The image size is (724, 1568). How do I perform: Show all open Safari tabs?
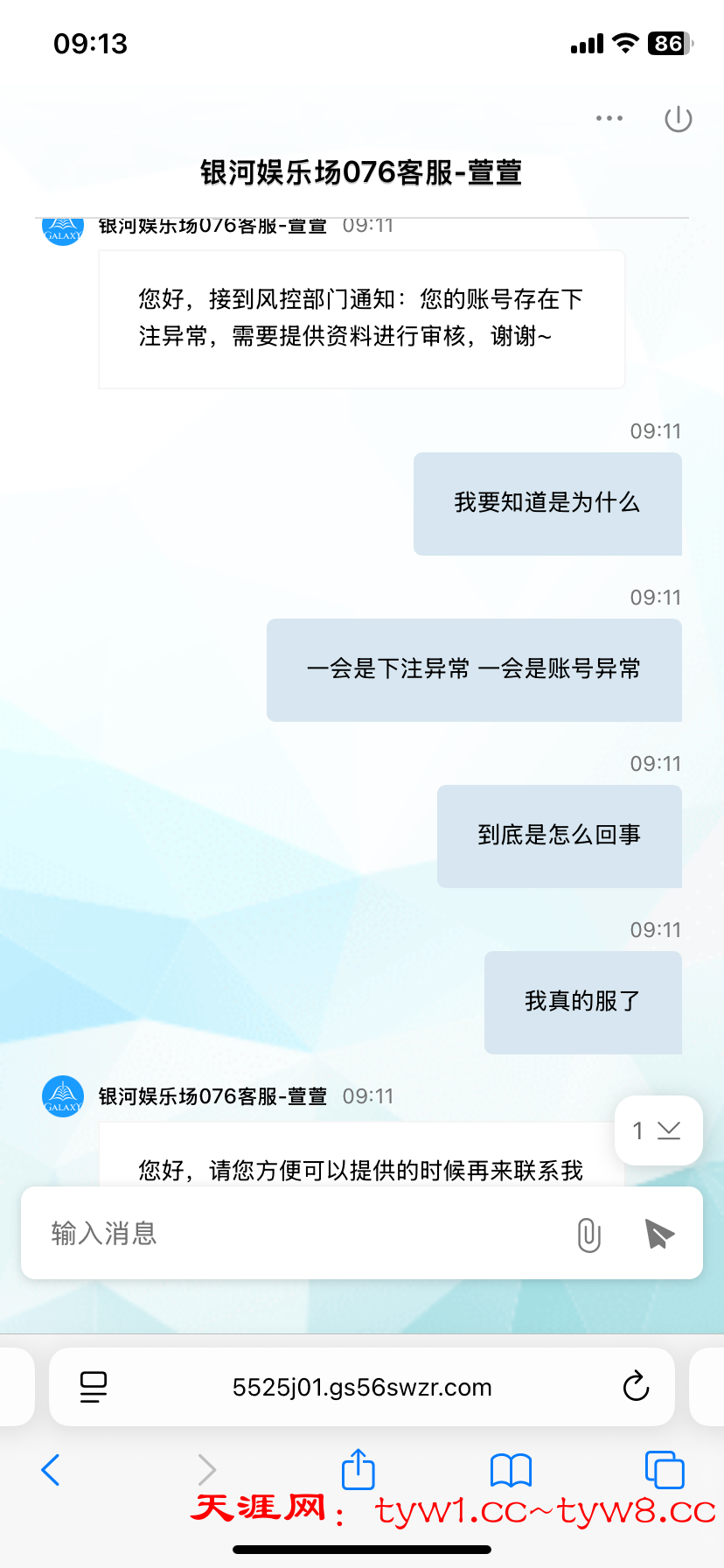coord(664,1470)
